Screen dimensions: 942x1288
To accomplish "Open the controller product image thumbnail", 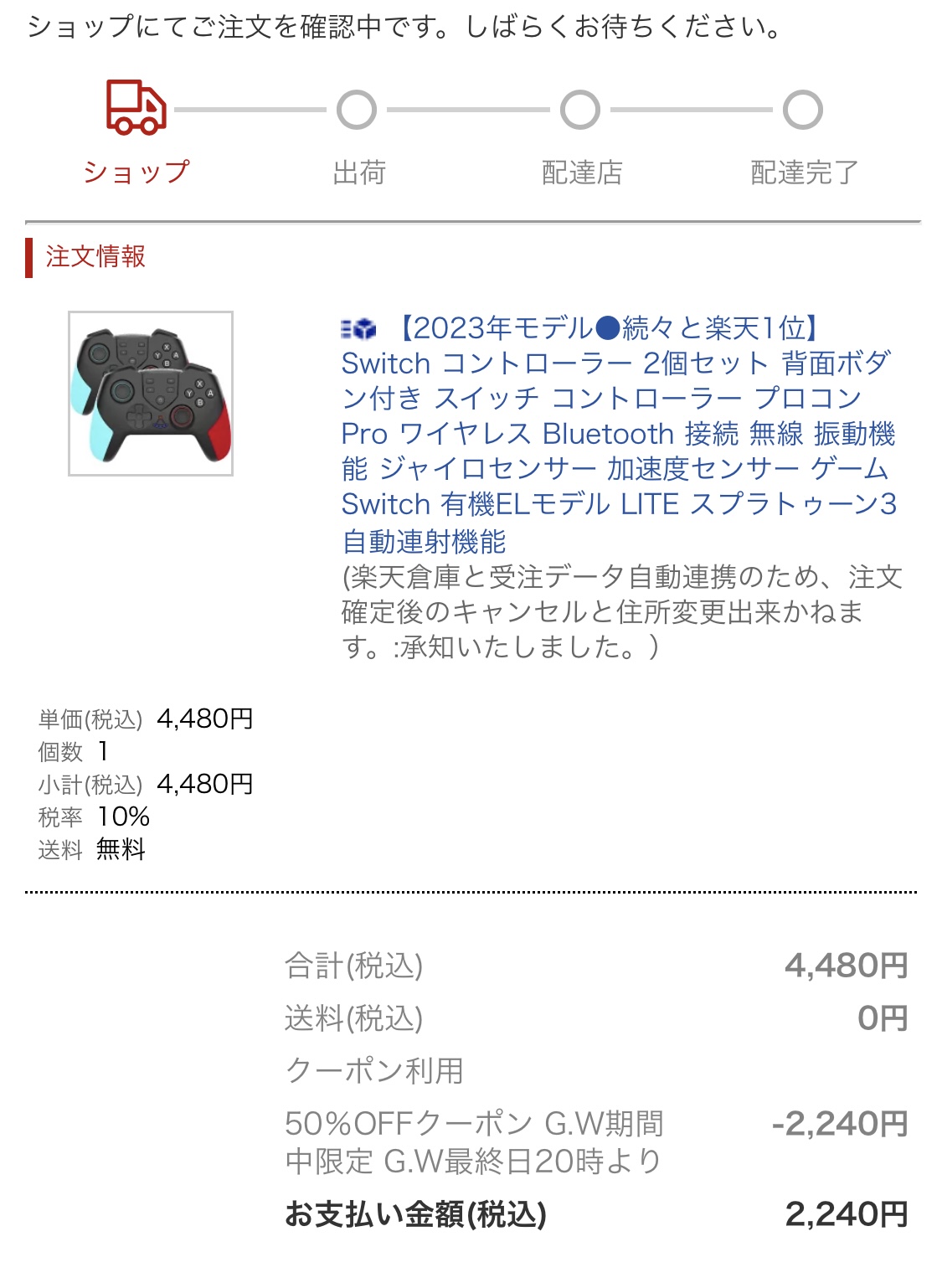I will 151,394.
